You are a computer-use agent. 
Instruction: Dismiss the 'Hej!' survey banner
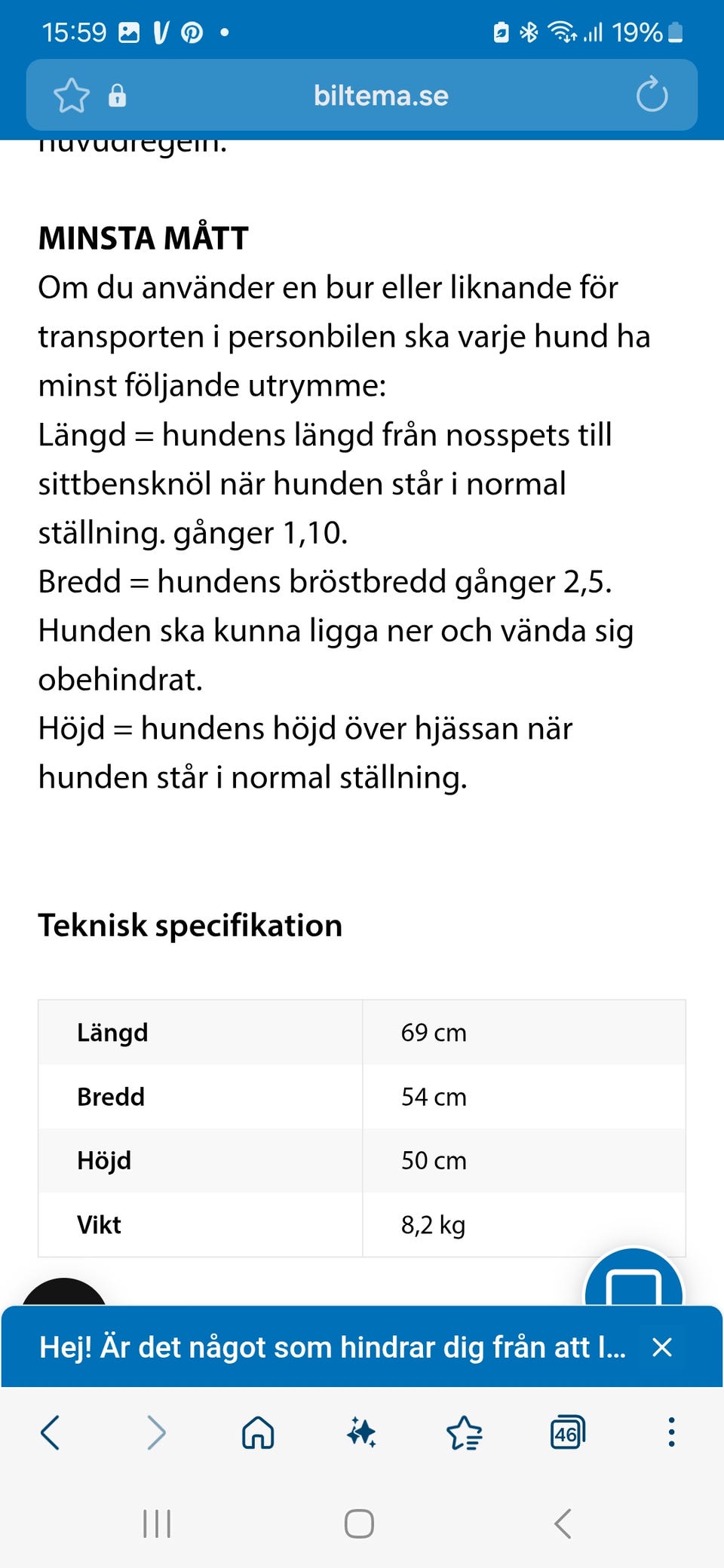pos(661,1347)
